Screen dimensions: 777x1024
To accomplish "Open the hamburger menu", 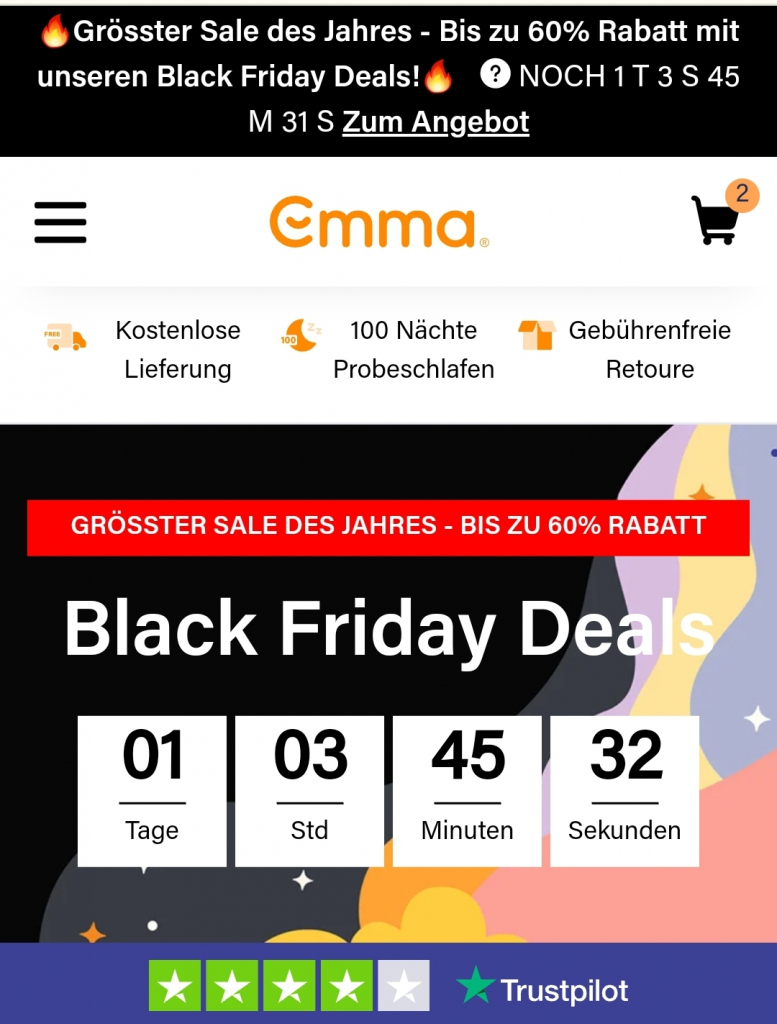I will point(61,222).
